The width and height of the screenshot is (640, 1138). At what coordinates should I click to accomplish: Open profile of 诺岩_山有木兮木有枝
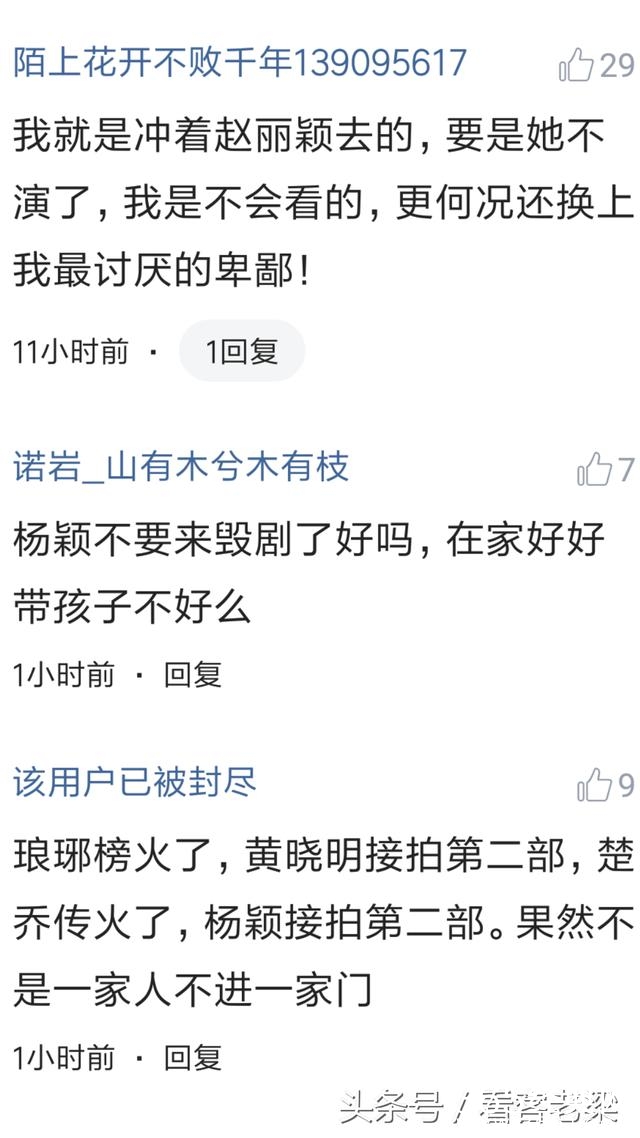pos(181,466)
